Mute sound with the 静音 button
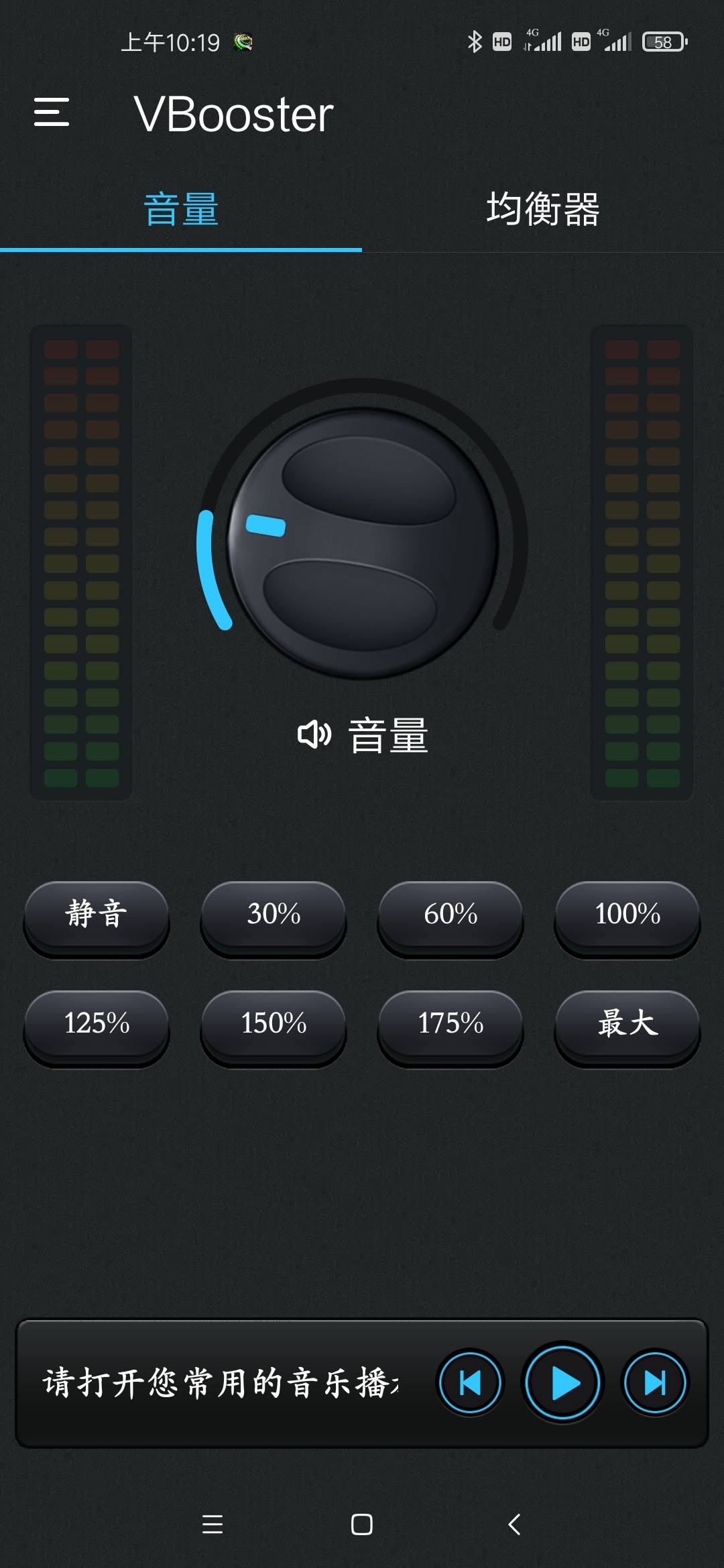 pos(97,915)
